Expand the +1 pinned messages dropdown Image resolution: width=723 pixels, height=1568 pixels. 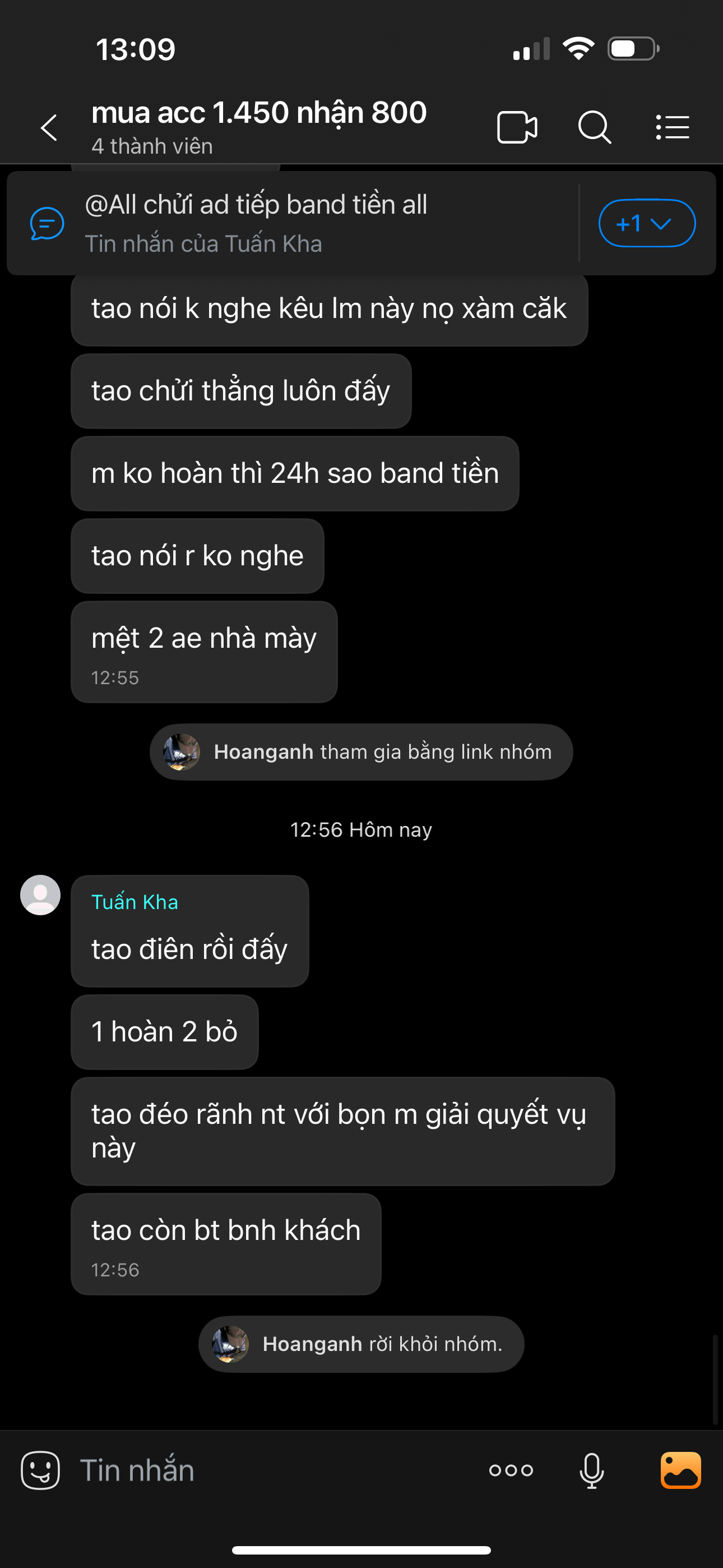646,223
